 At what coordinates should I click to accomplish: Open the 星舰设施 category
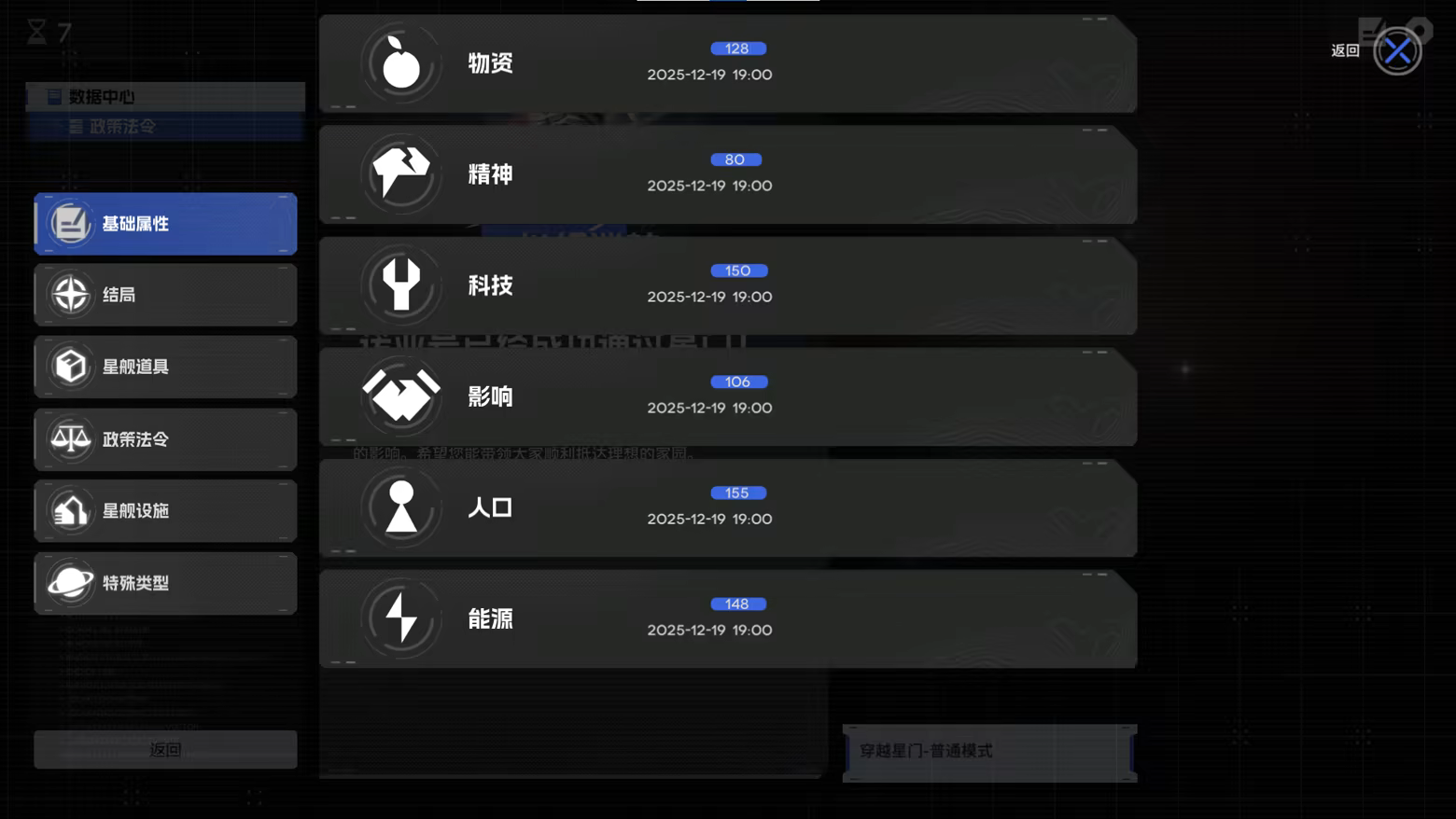pos(165,510)
